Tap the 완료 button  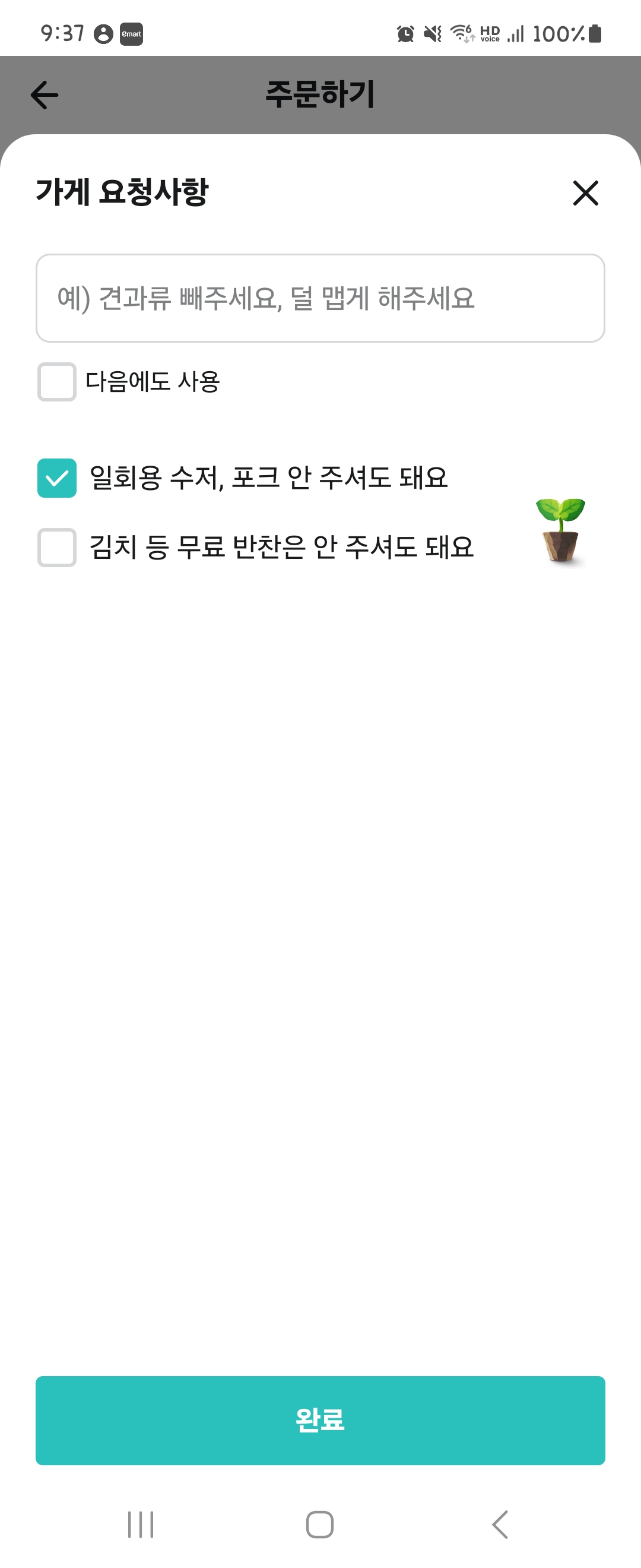[320, 1420]
